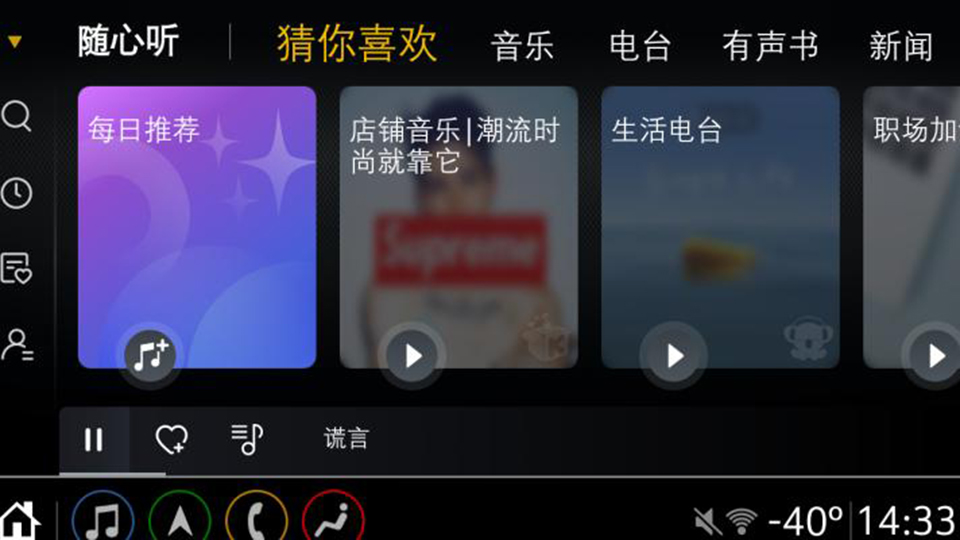Switch to the 新闻 tab

click(x=900, y=46)
